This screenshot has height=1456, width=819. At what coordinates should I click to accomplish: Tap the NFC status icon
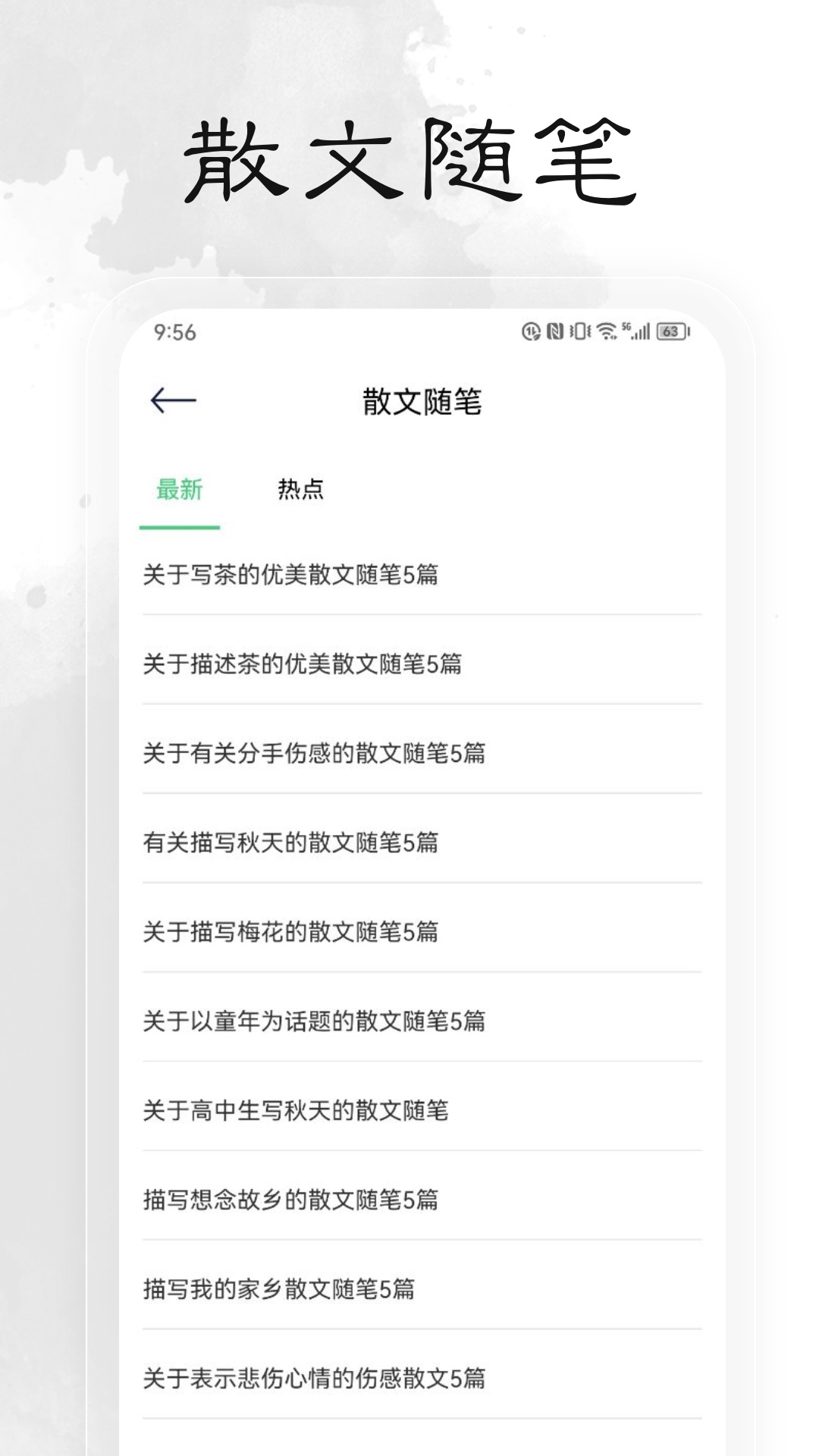[555, 331]
